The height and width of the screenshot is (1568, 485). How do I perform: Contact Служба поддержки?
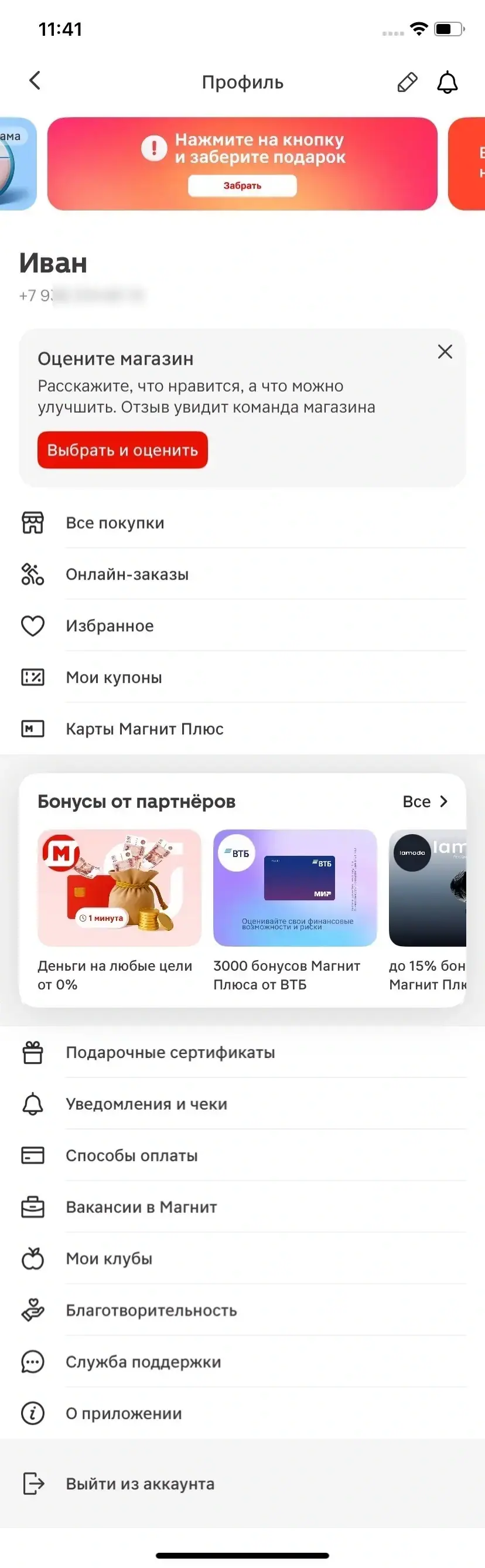143,1362
